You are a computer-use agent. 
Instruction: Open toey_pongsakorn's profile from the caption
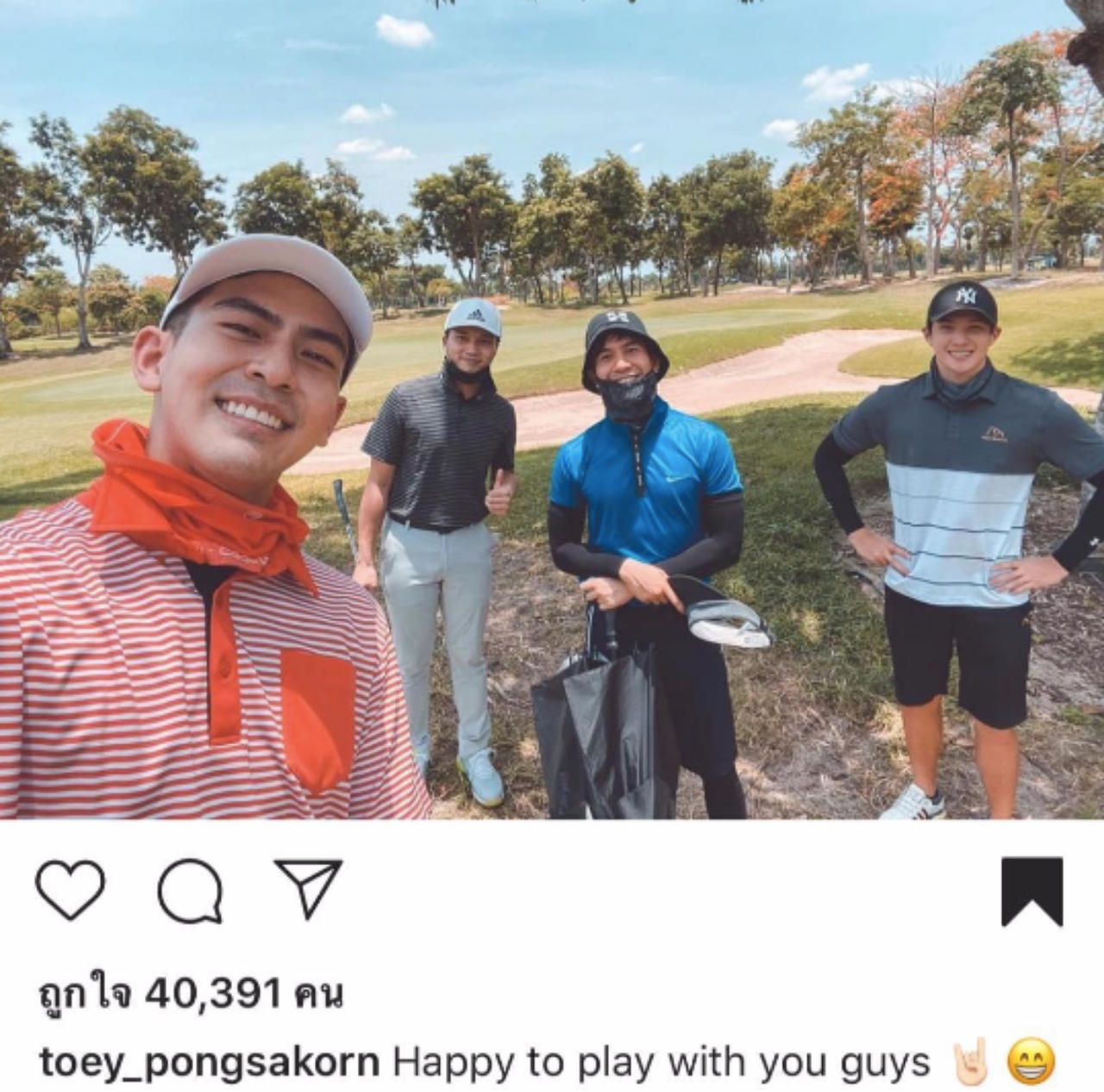tap(210, 1063)
